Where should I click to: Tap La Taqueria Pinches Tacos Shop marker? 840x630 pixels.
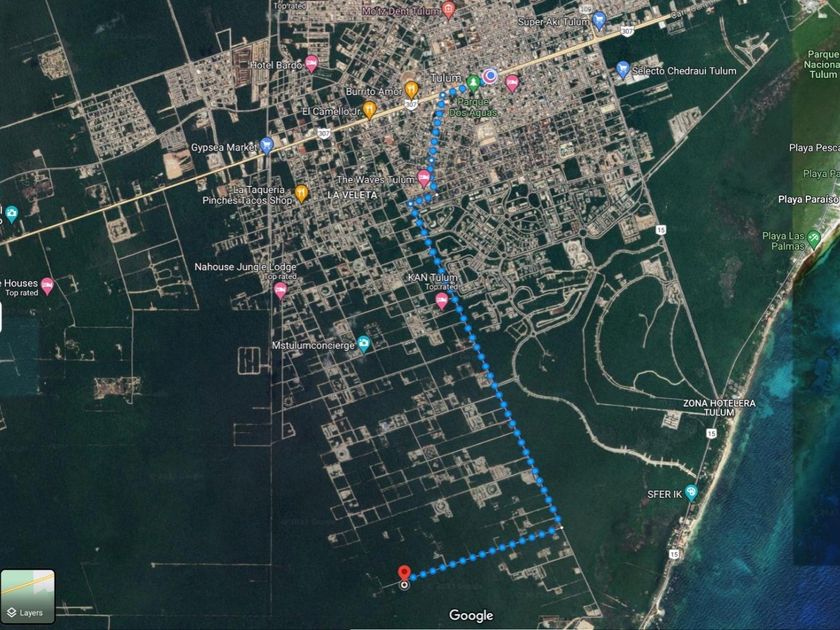[x=301, y=193]
